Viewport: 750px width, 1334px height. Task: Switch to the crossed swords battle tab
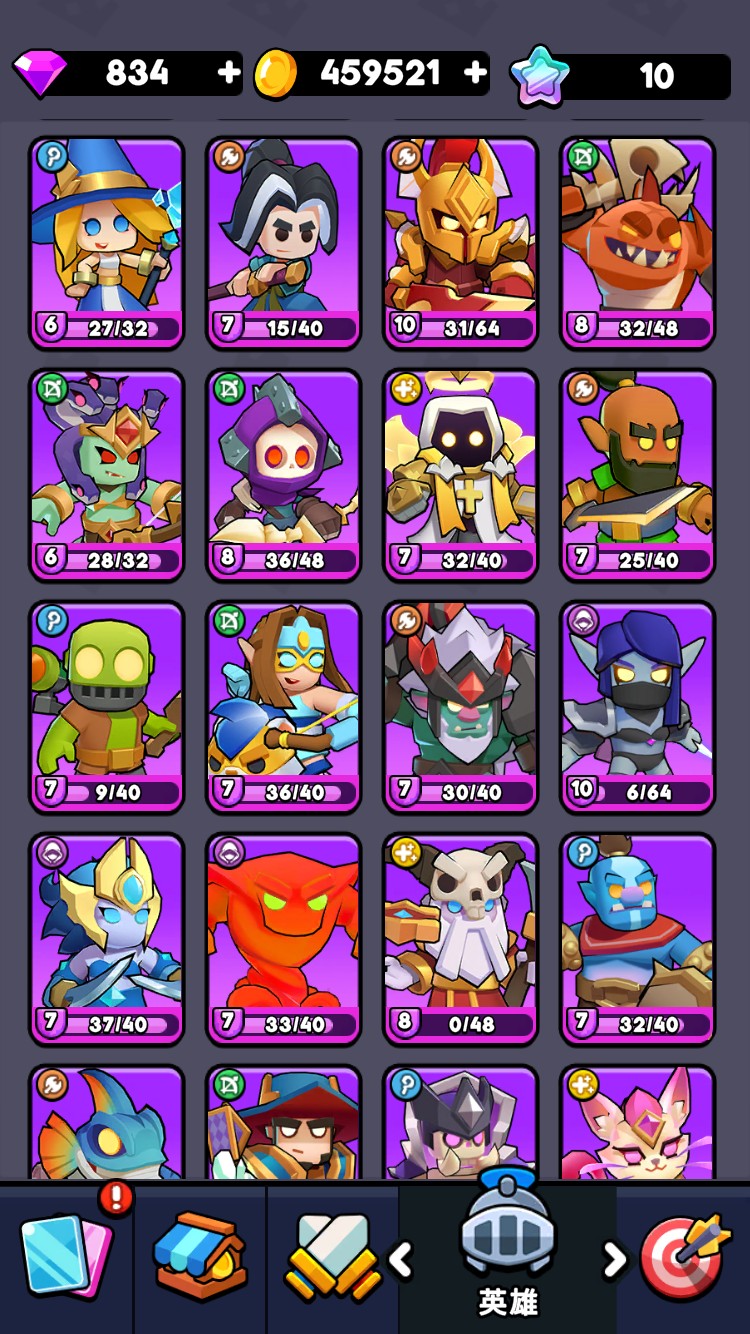point(333,1257)
